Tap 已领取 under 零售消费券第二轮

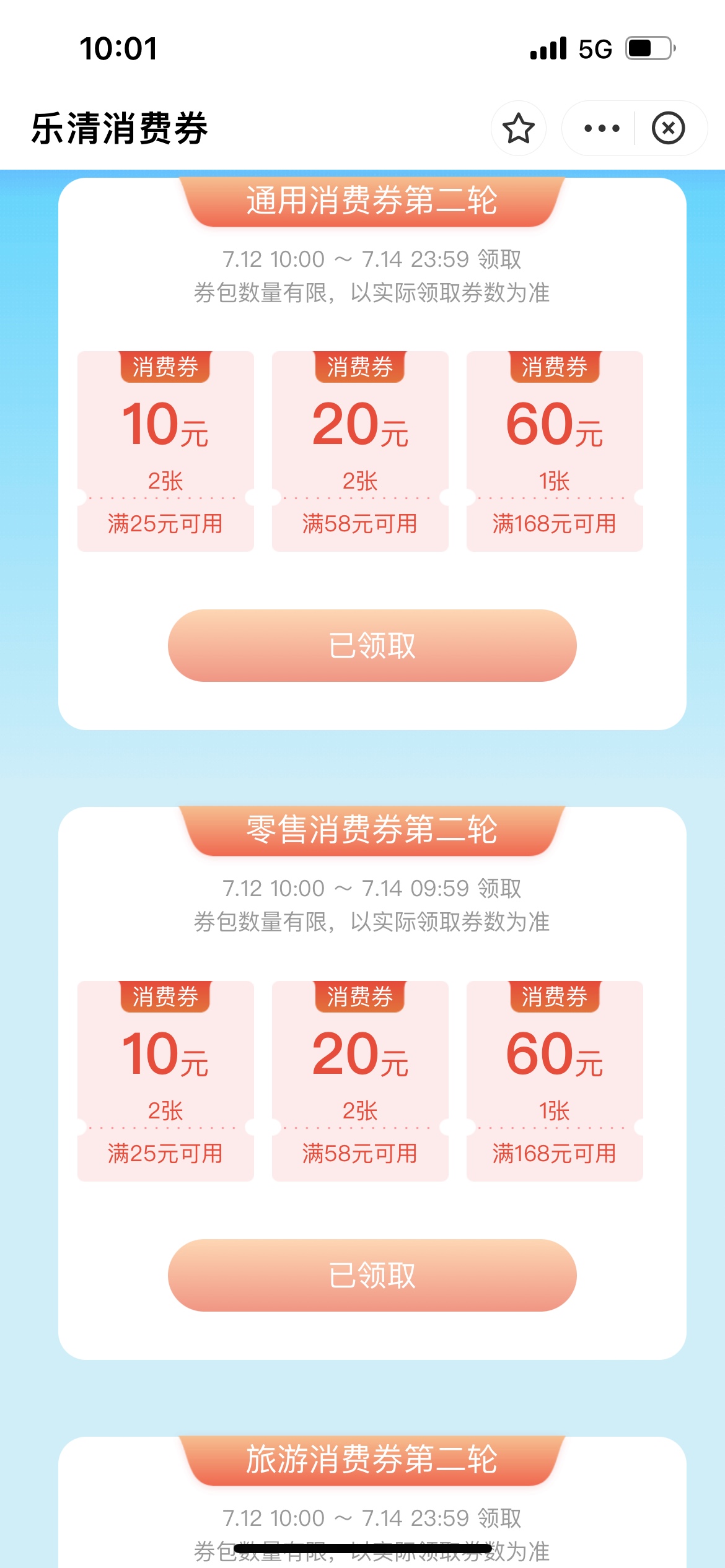372,1275
